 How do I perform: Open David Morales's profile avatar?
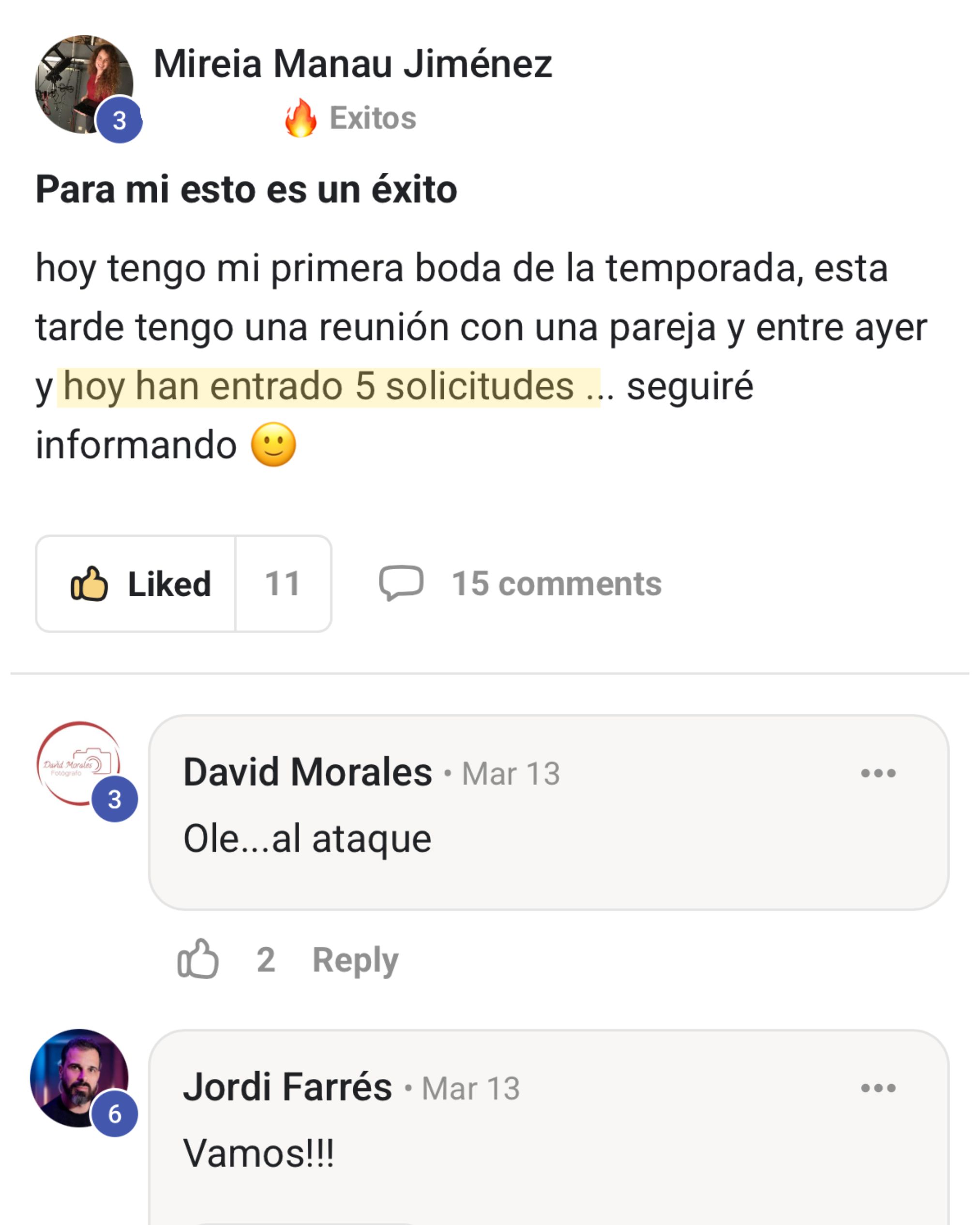[78, 763]
